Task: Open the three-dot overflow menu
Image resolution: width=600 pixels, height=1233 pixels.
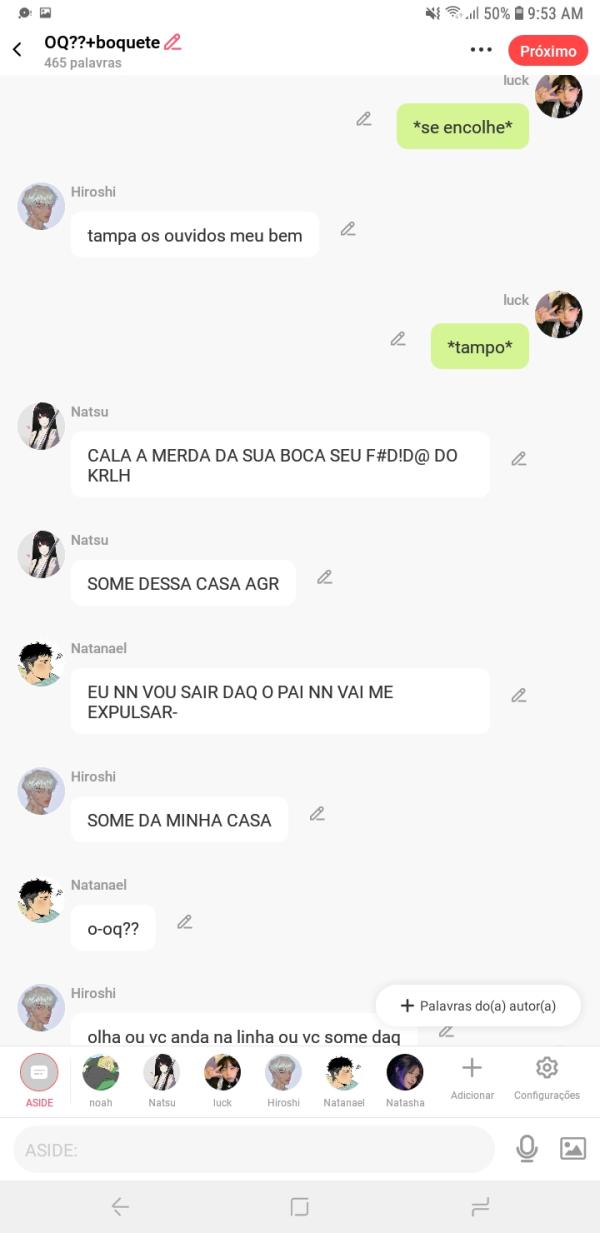Action: coord(481,50)
